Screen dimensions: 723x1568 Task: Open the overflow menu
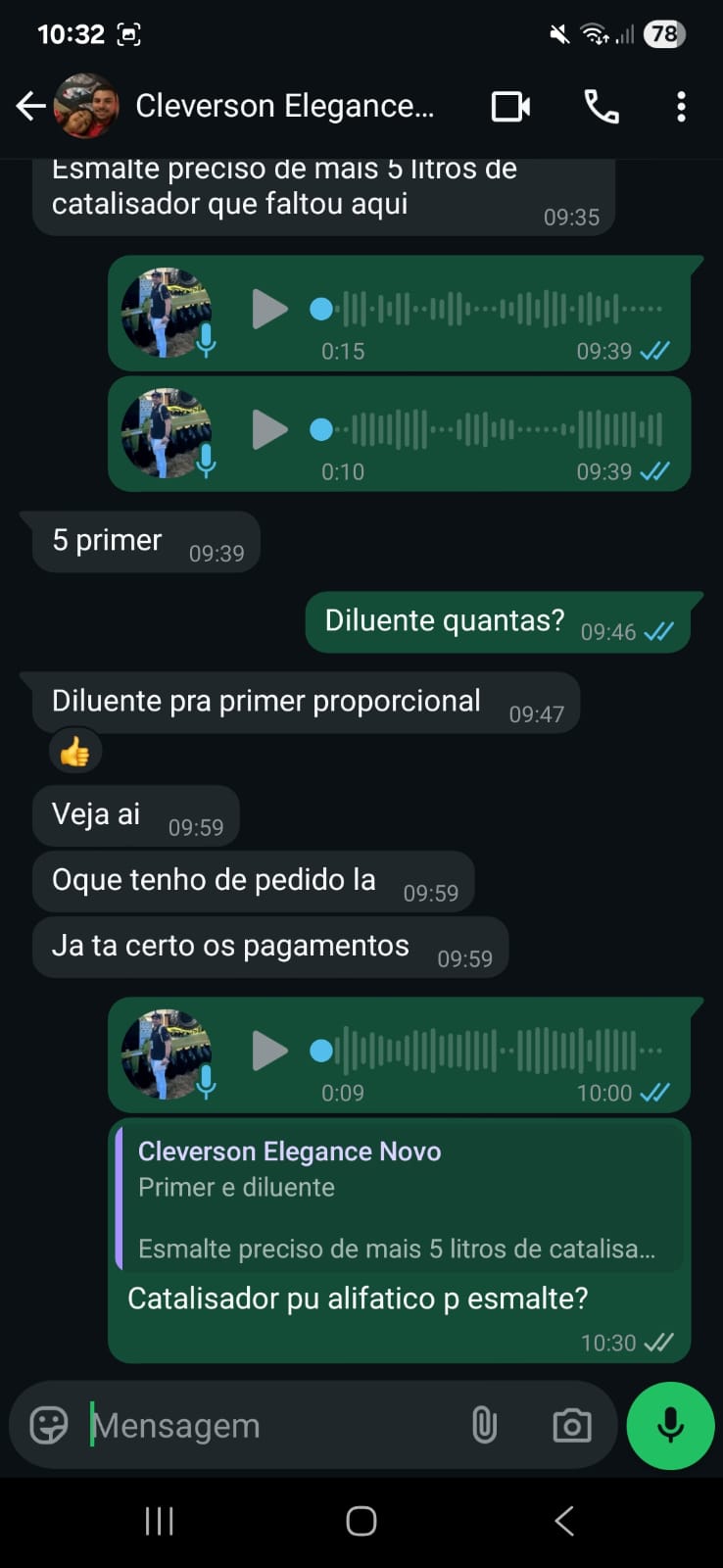681,106
